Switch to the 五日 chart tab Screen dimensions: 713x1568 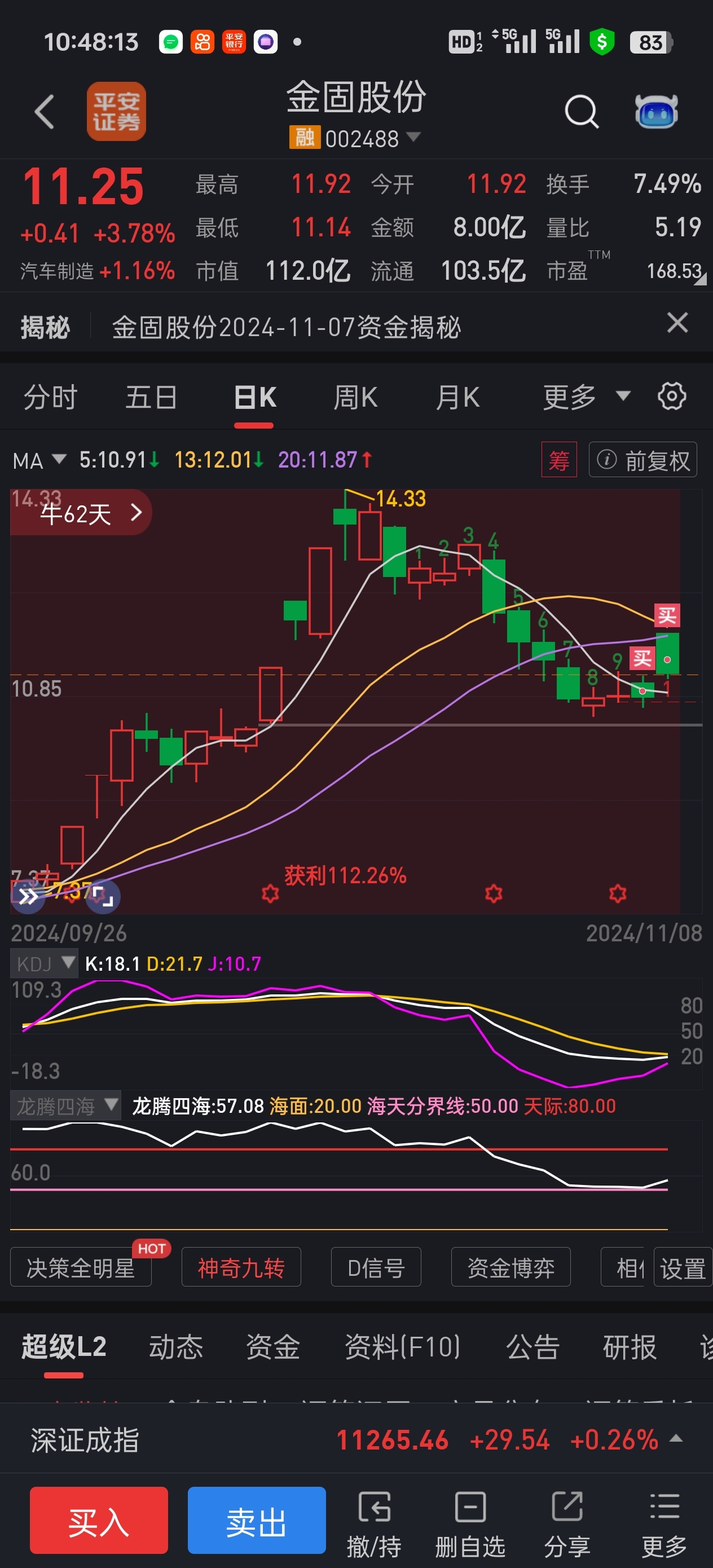point(151,398)
